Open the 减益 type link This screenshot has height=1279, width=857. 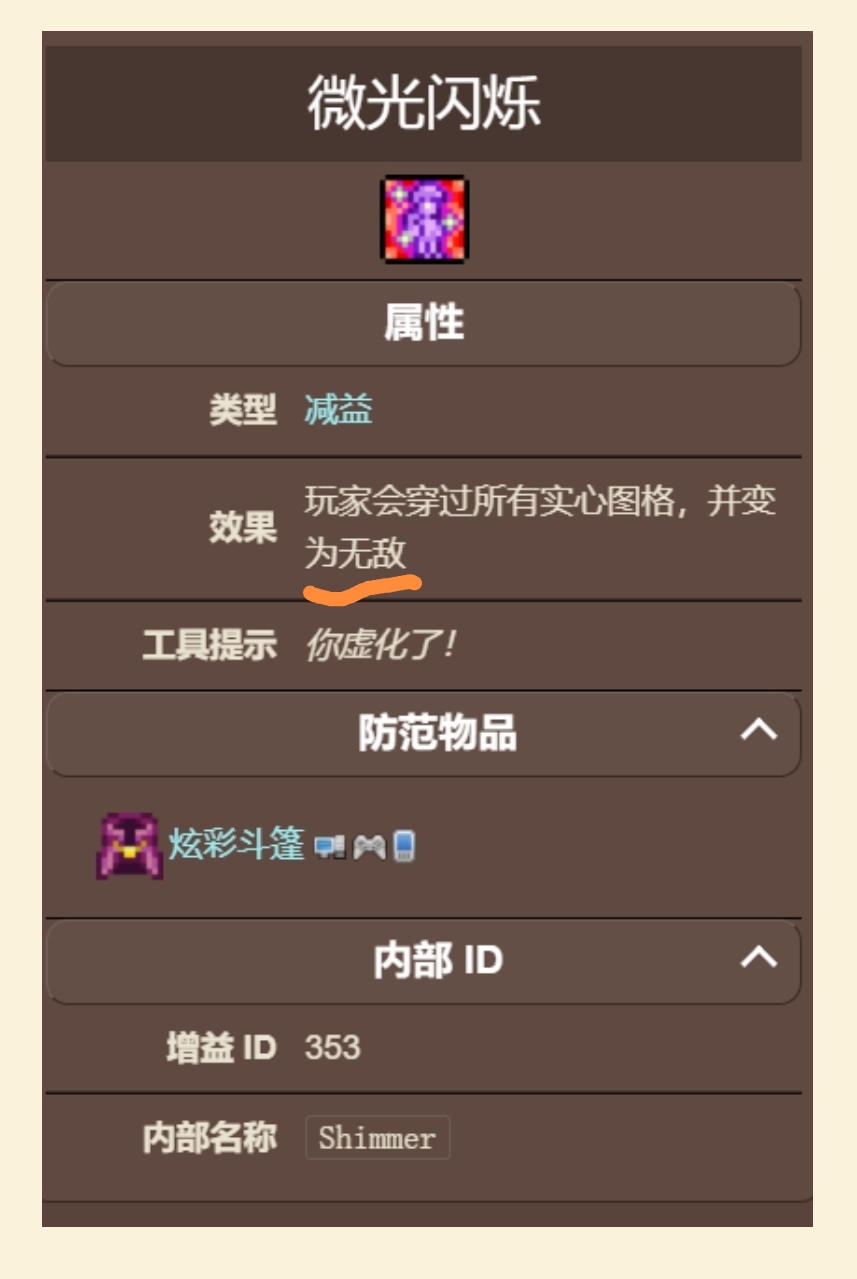[x=338, y=410]
